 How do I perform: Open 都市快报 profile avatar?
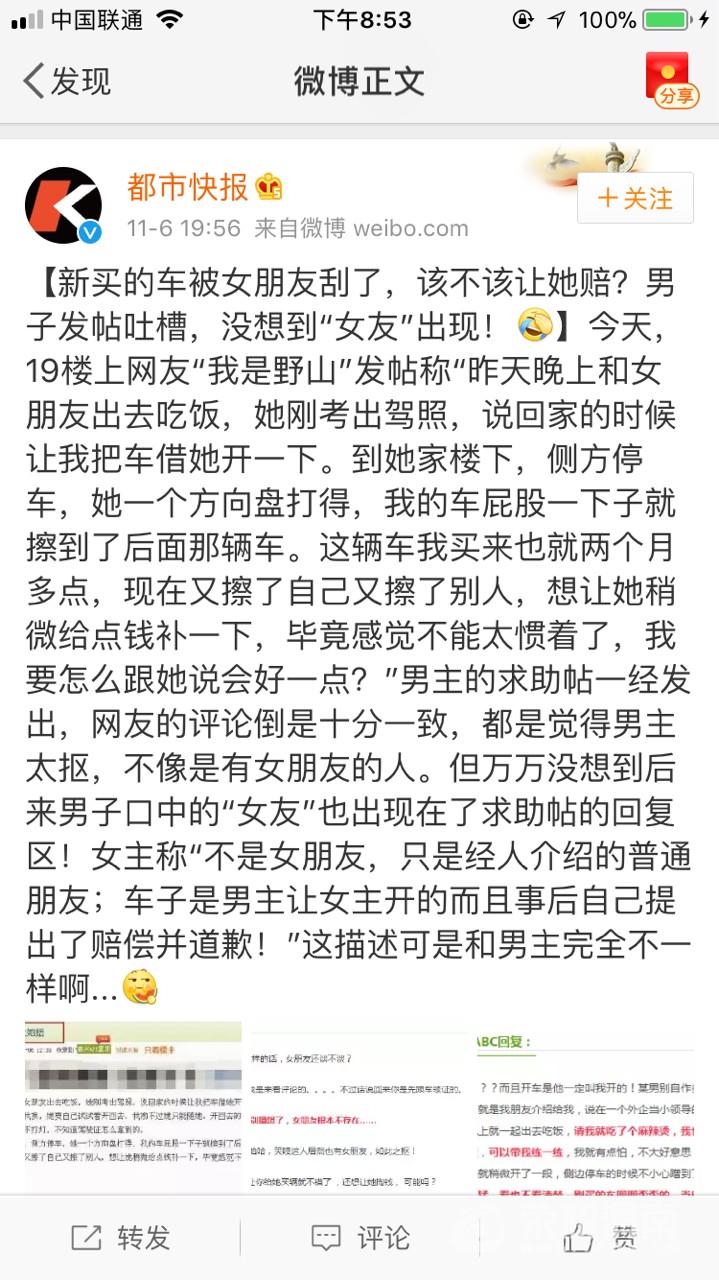[63, 205]
